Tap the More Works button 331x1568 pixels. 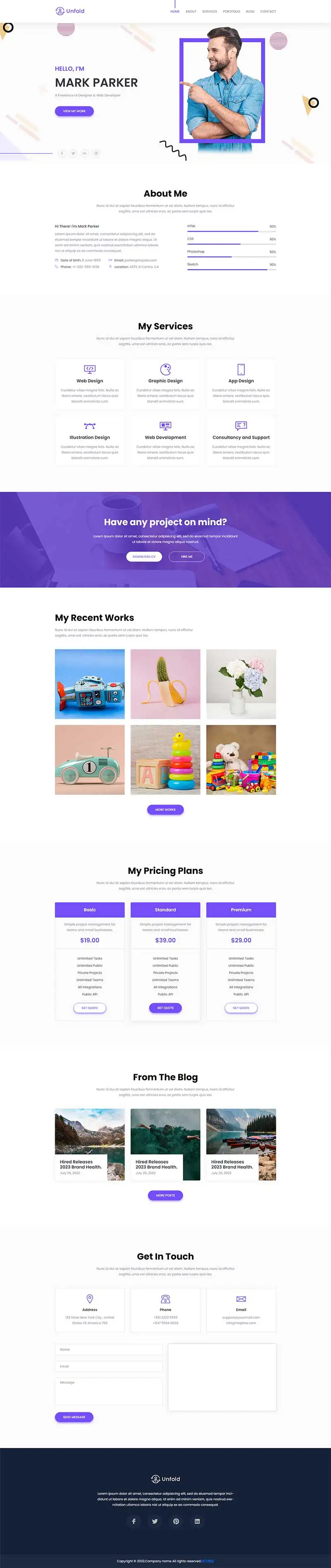165,810
